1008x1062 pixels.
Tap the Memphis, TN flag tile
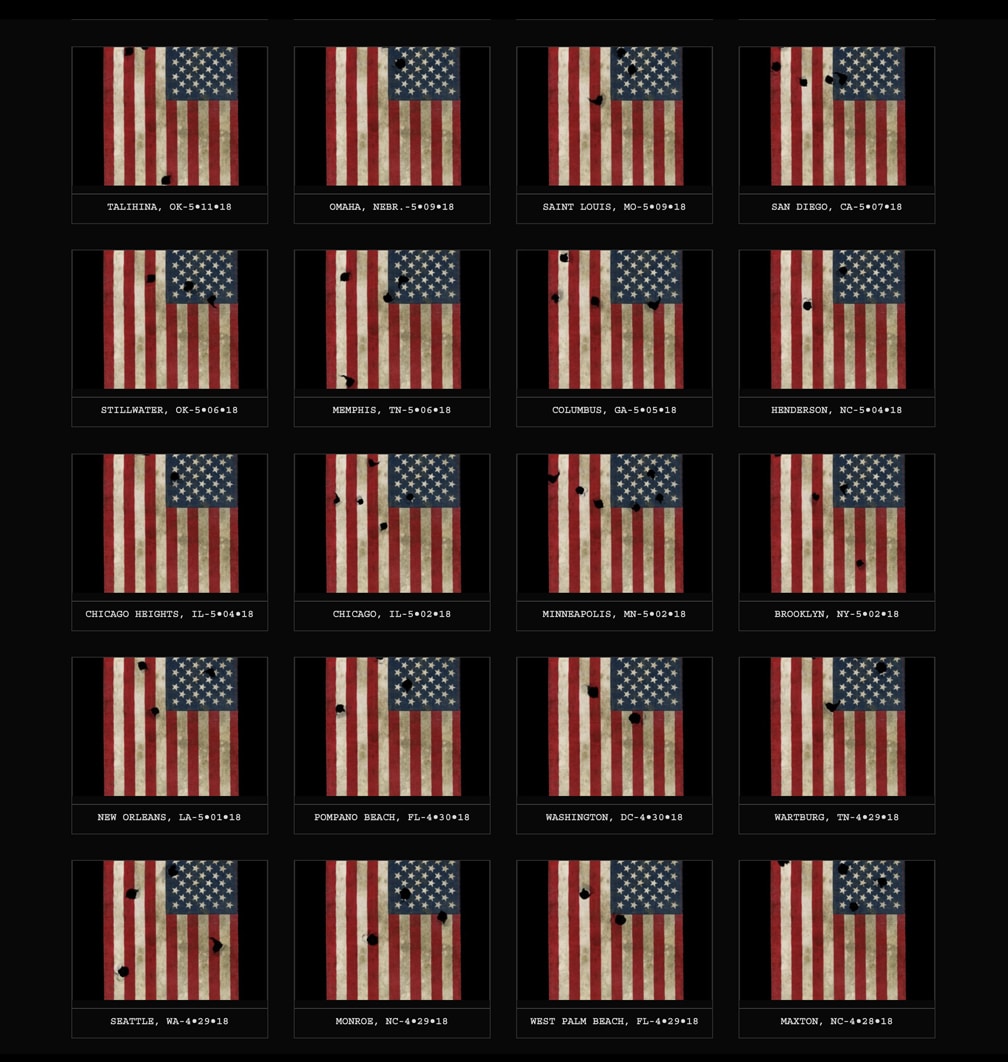click(x=392, y=320)
